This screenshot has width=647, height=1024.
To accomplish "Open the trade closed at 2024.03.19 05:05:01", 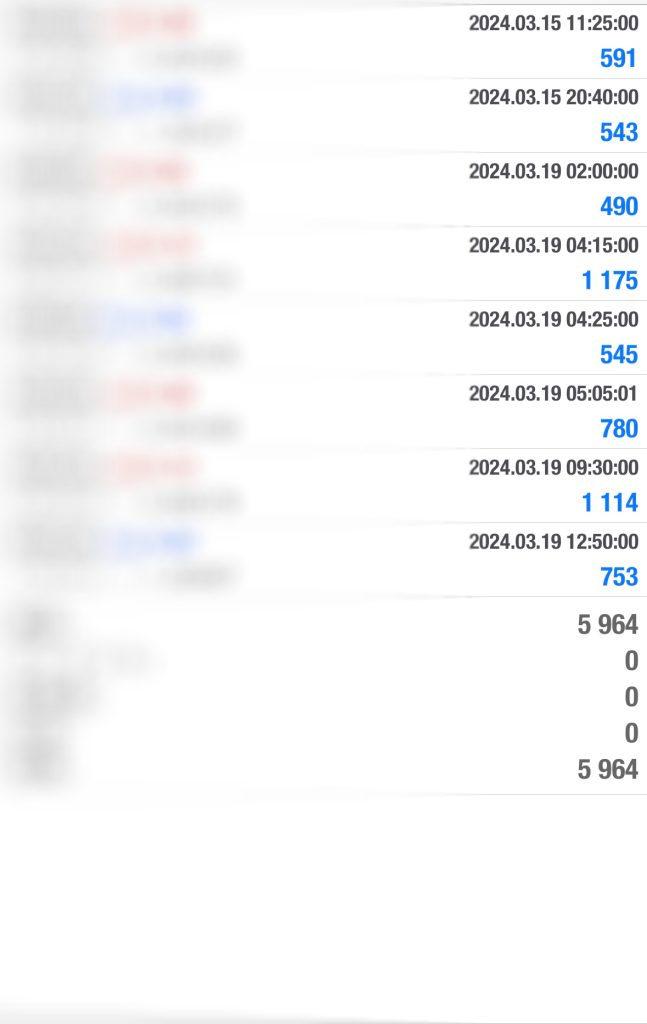I will point(323,410).
